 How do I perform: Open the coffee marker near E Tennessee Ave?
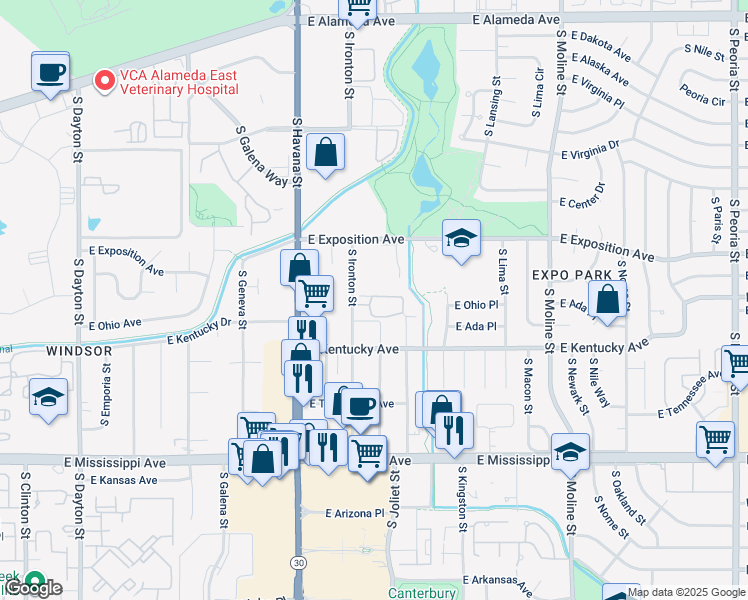point(361,410)
